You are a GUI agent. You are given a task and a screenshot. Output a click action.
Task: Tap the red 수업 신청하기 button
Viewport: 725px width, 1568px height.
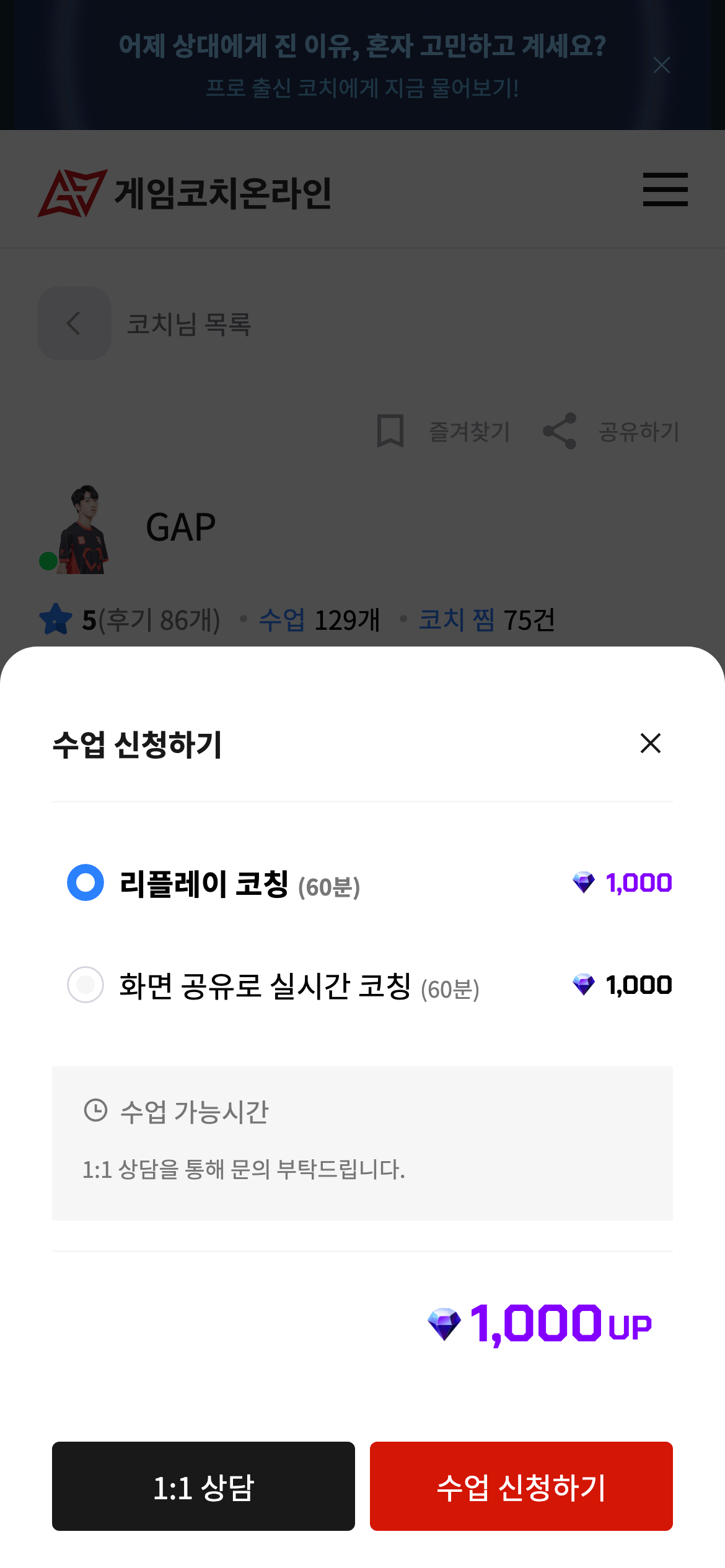click(x=521, y=1486)
